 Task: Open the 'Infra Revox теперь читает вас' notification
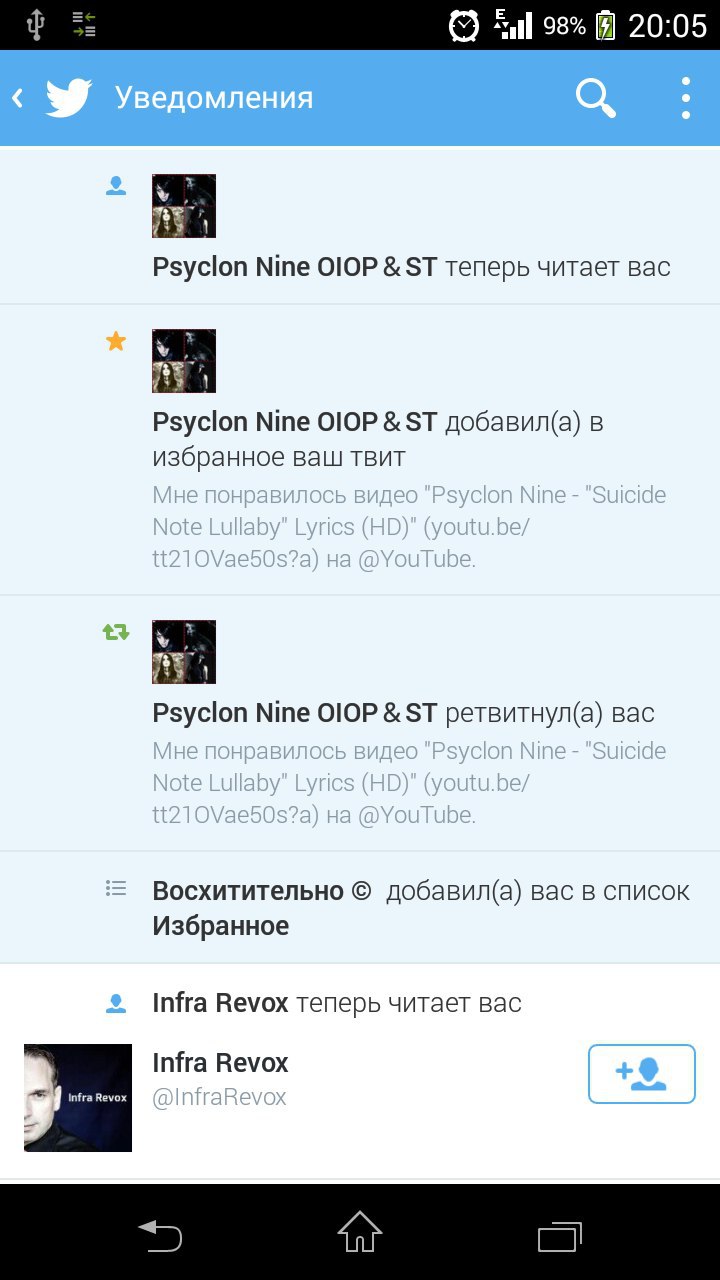pyautogui.click(x=337, y=1002)
